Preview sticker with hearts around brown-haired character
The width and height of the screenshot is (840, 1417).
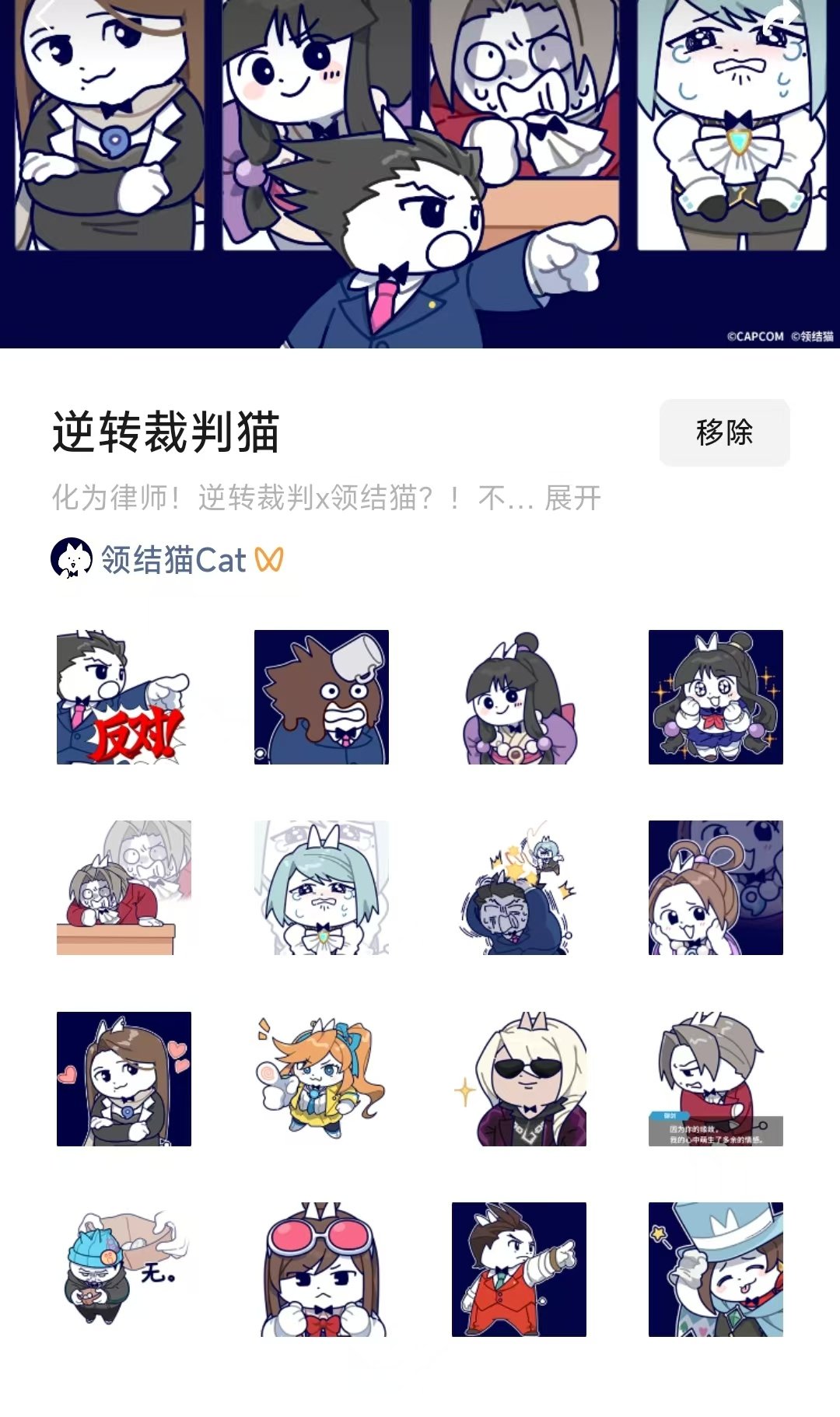[x=124, y=1079]
